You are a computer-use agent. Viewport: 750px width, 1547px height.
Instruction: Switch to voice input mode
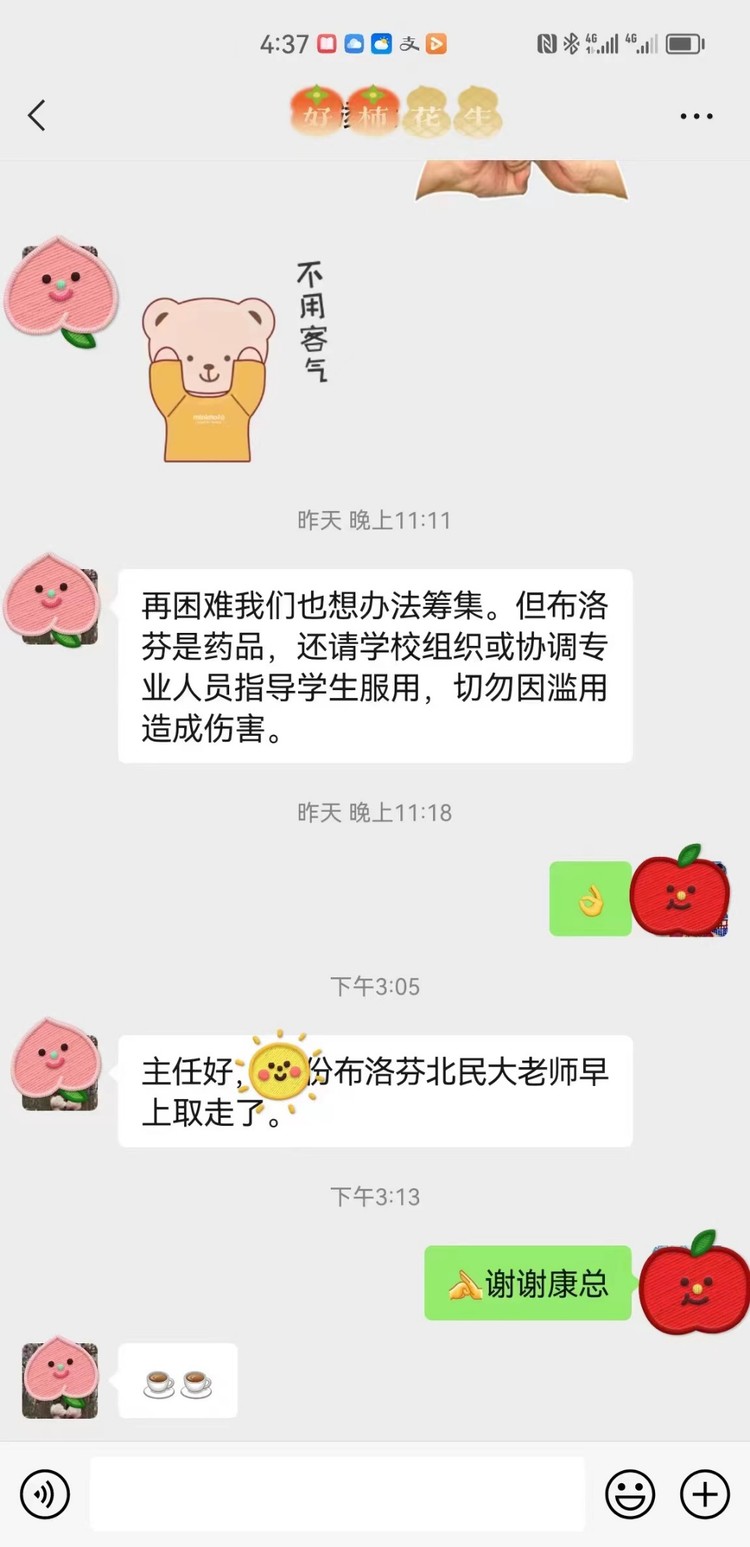[x=44, y=1494]
